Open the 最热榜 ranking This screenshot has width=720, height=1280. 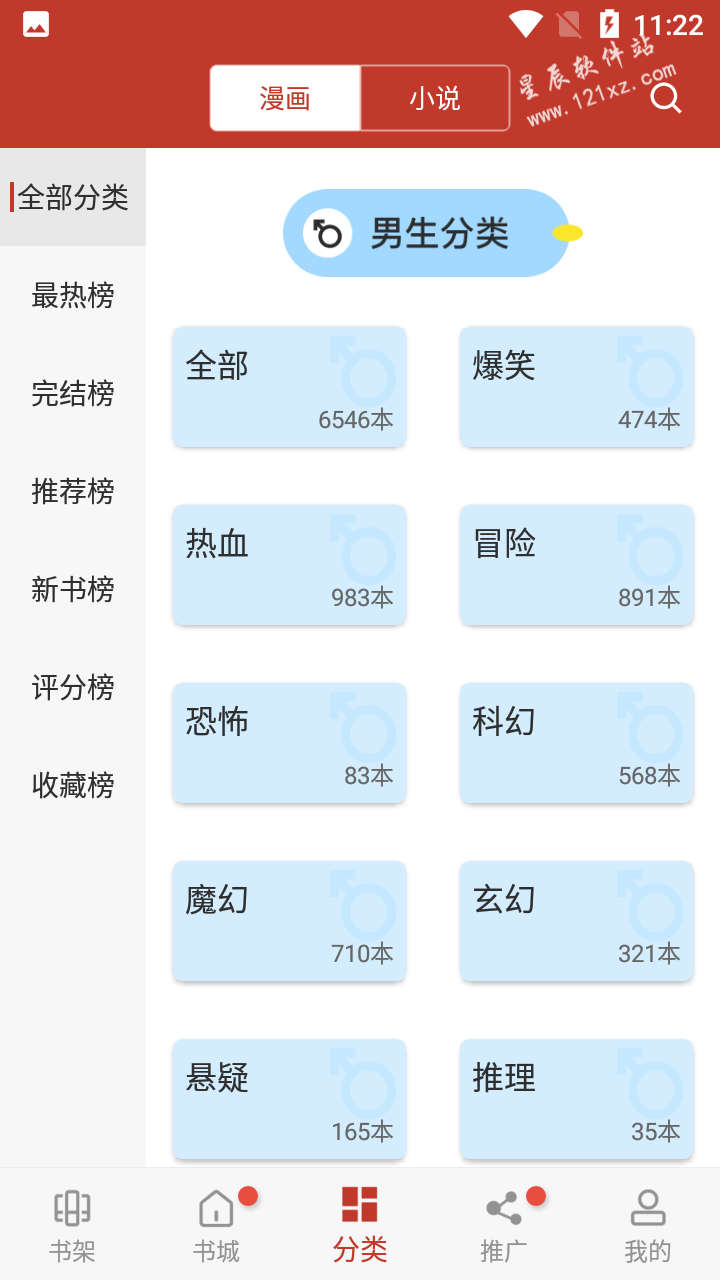(x=73, y=295)
